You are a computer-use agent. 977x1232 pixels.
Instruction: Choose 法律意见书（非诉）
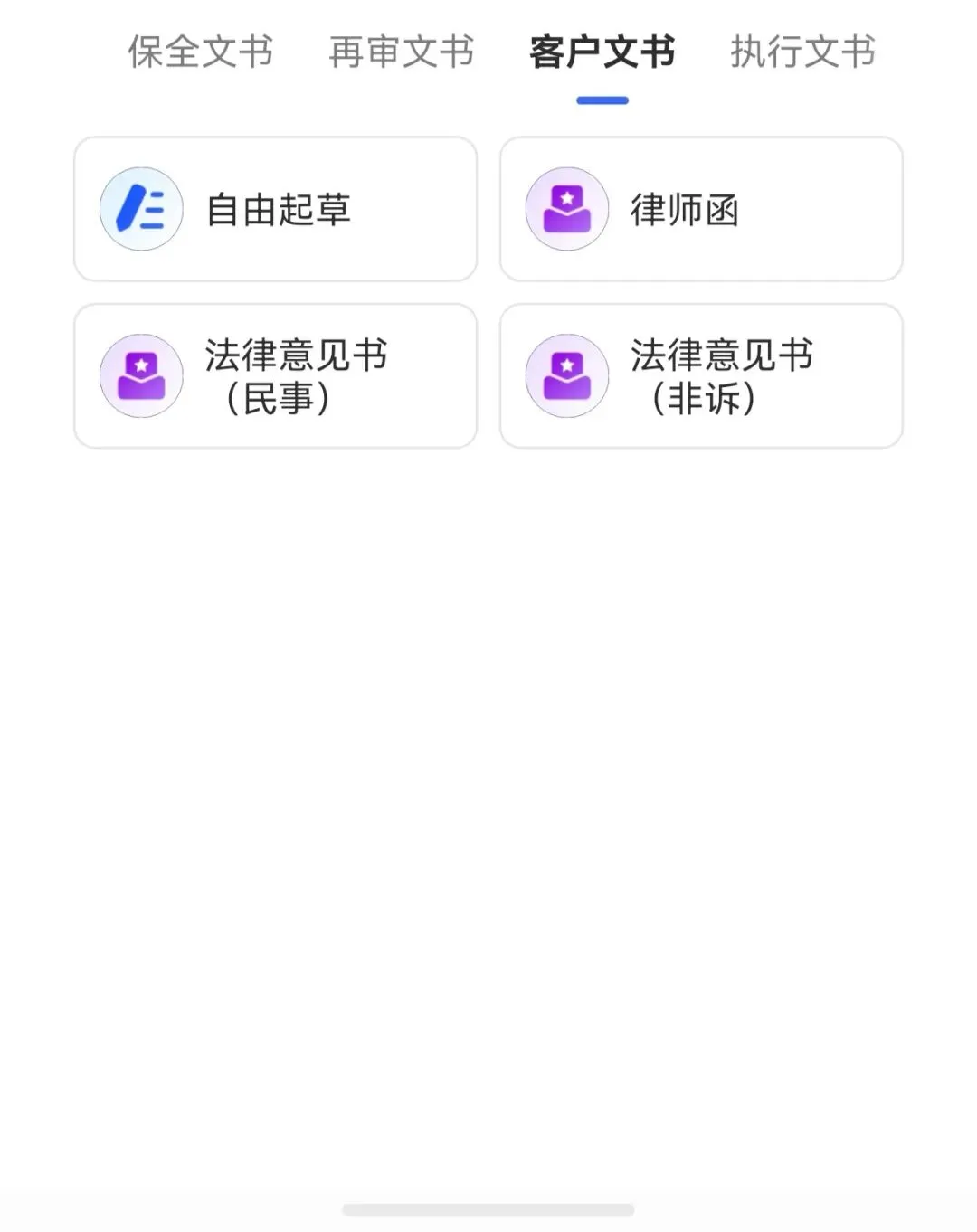(701, 375)
